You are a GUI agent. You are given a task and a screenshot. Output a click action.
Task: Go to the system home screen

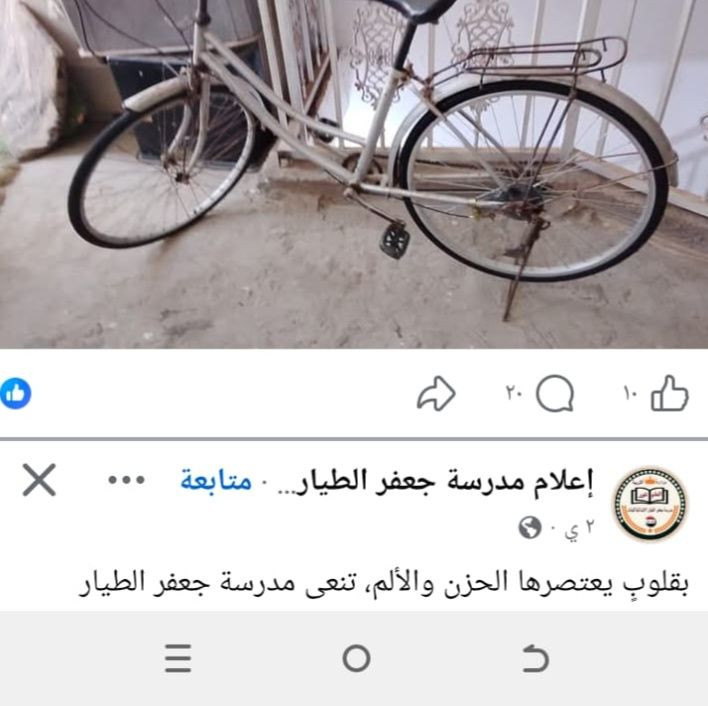tap(355, 658)
